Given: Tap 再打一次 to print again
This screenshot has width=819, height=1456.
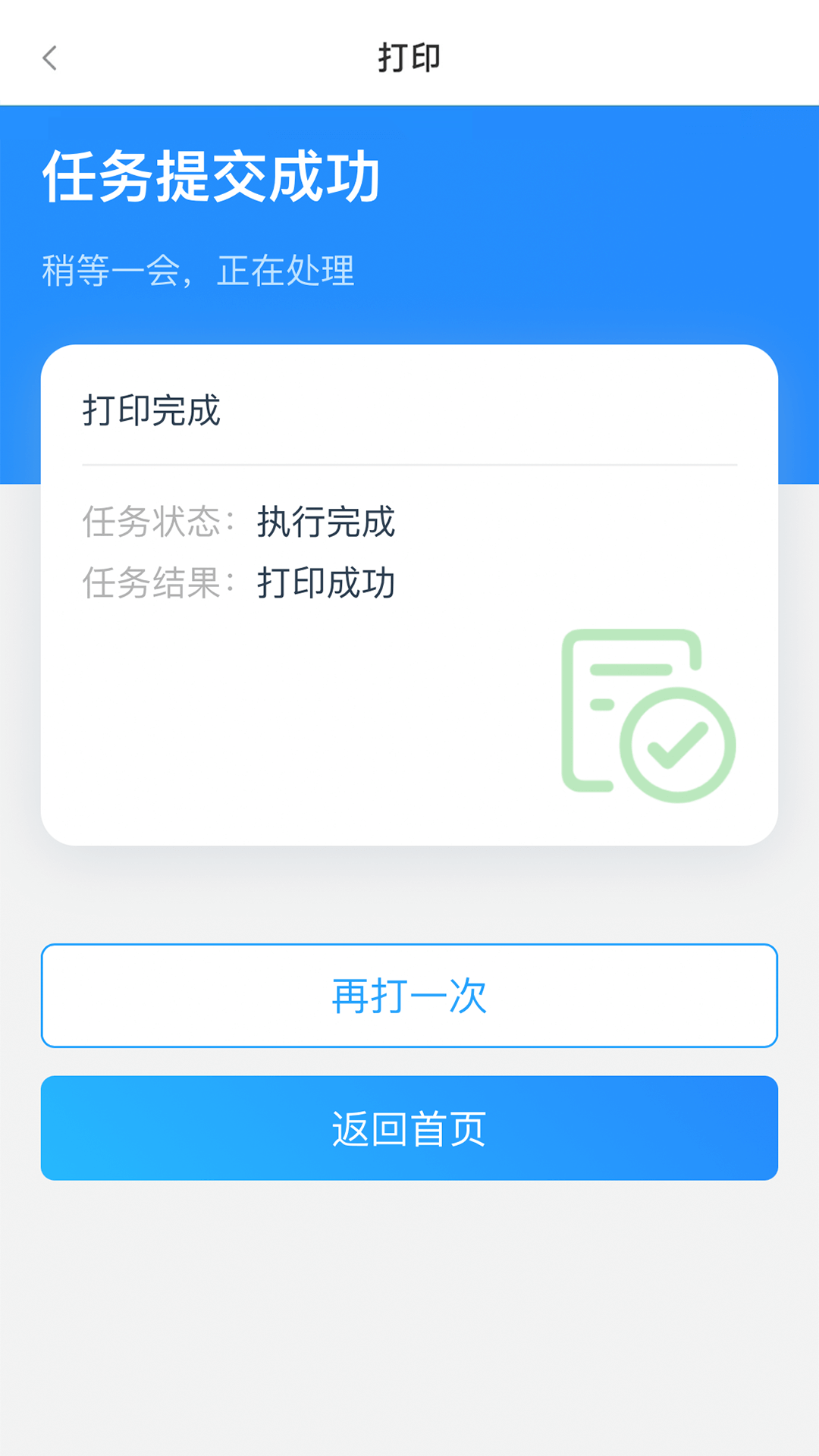Looking at the screenshot, I should (409, 996).
